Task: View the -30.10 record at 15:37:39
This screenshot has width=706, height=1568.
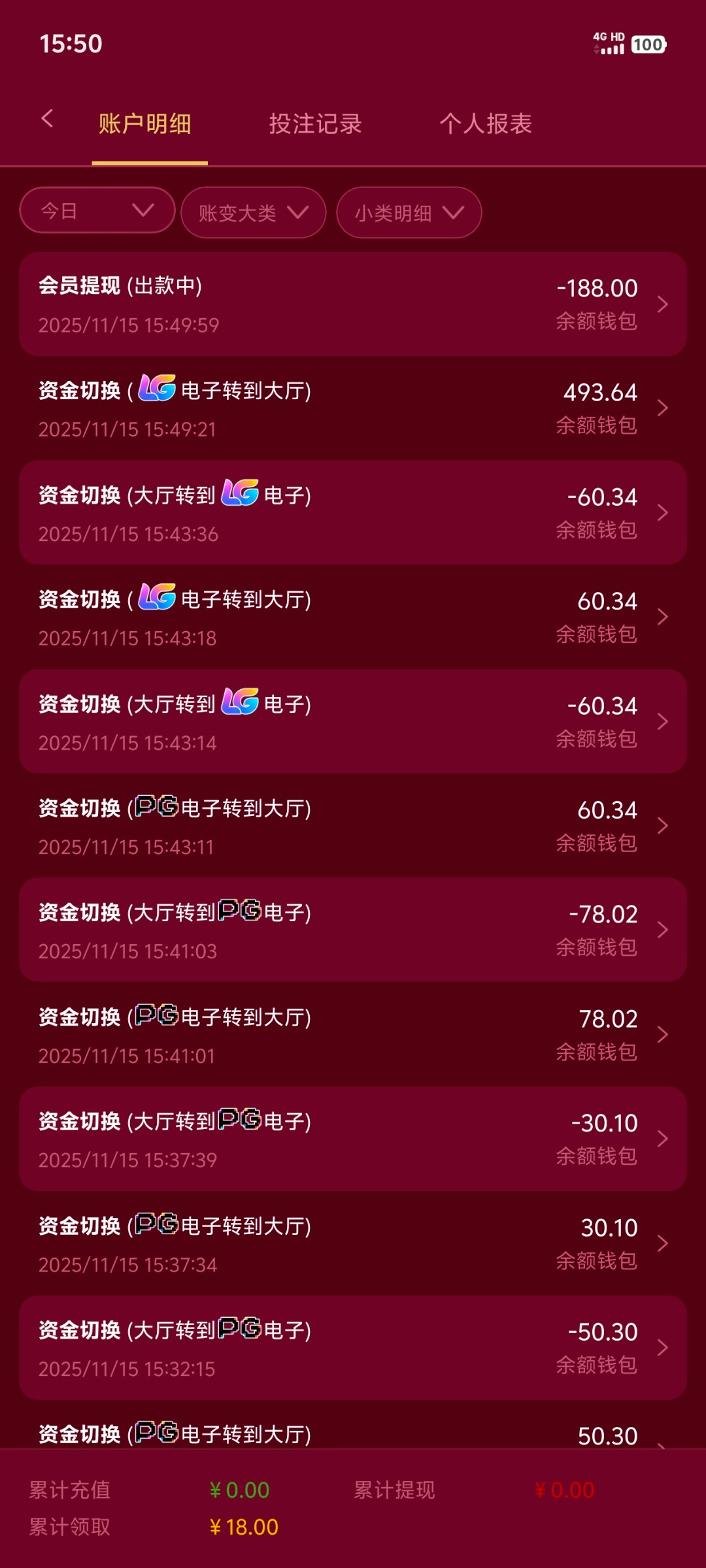Action: (x=353, y=1139)
